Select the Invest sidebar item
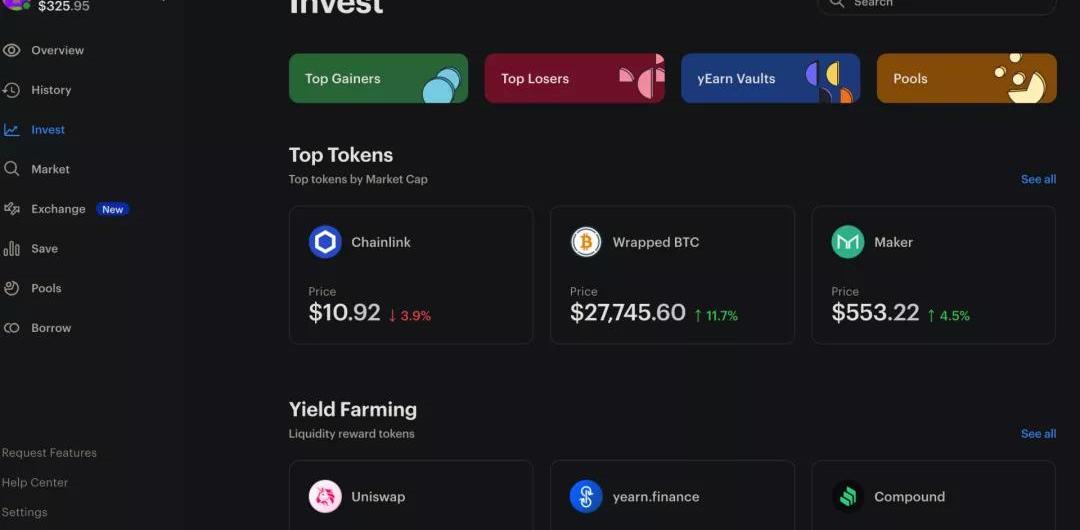The height and width of the screenshot is (530, 1080). pyautogui.click(x=47, y=130)
